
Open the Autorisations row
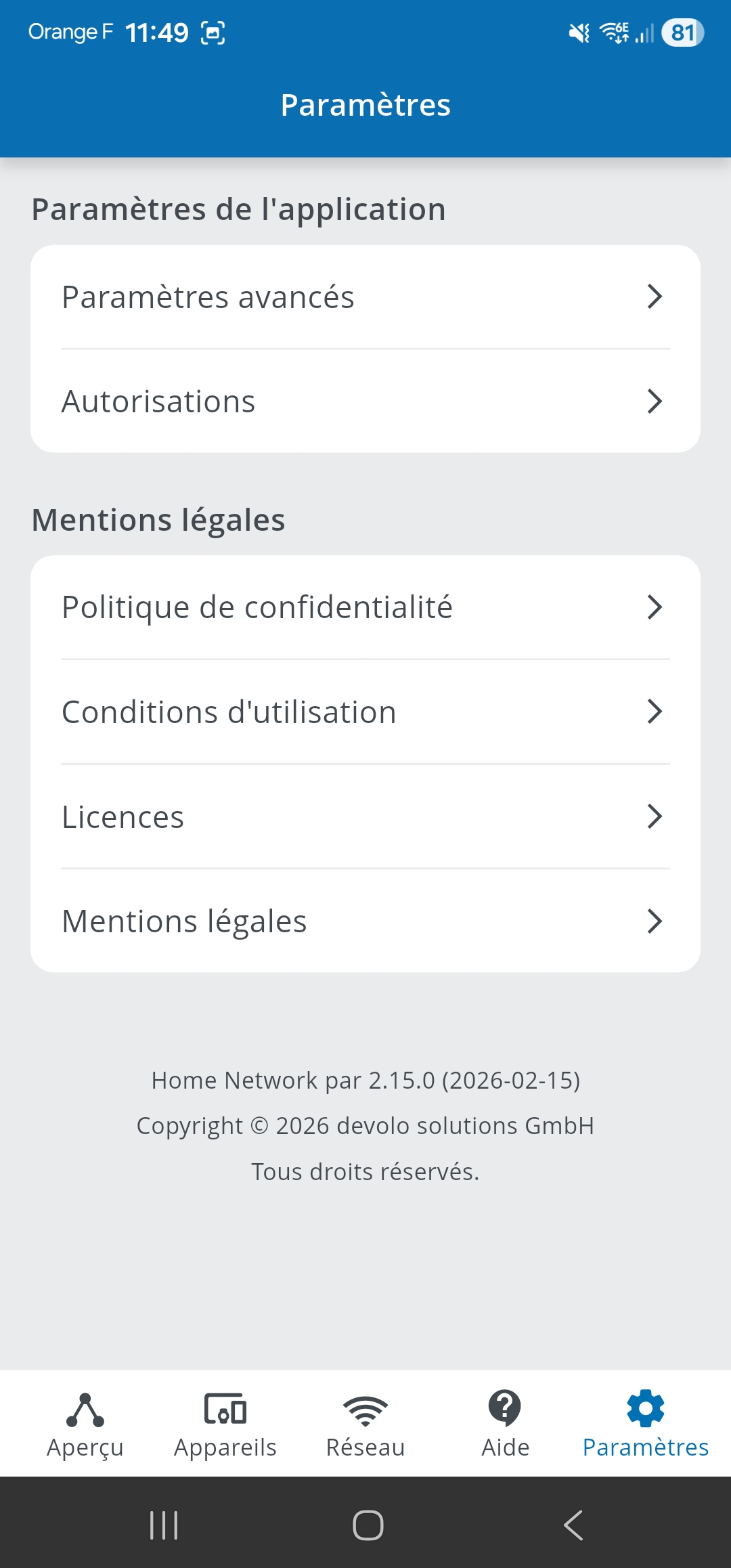364,401
